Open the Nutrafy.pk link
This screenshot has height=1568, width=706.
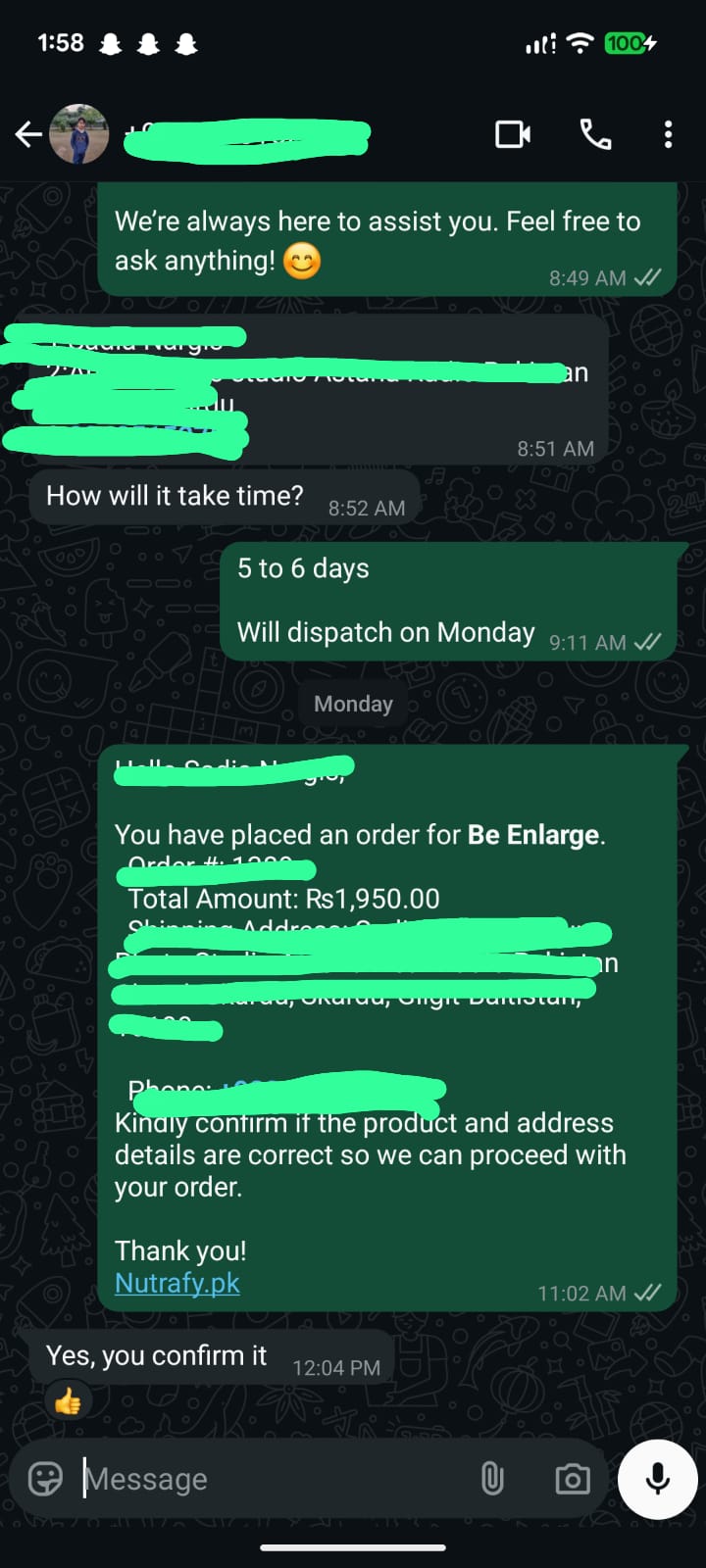pyautogui.click(x=177, y=1283)
